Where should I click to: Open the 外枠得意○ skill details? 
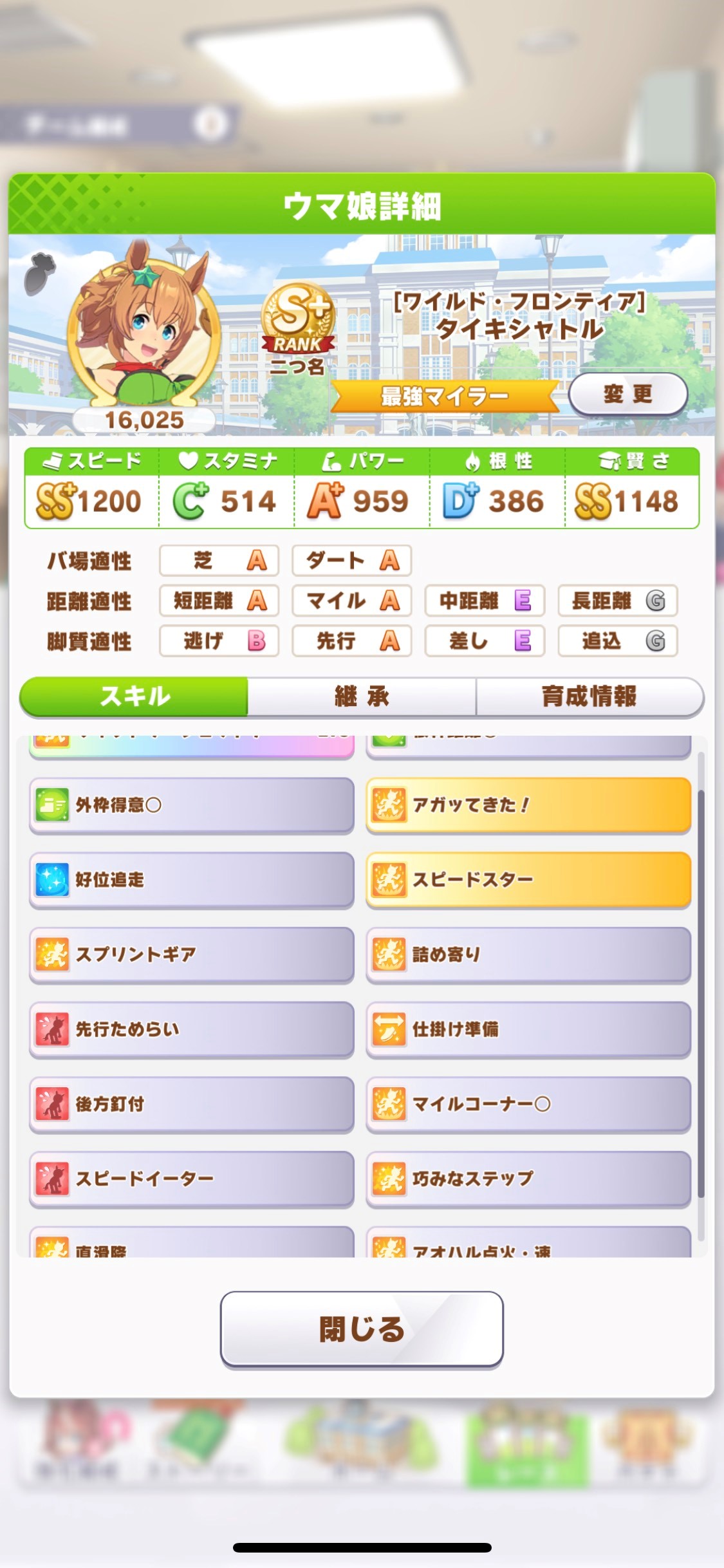point(191,805)
